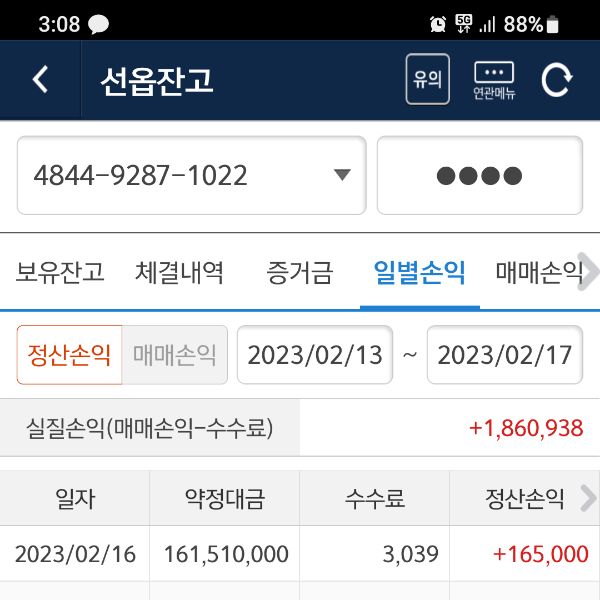Image resolution: width=600 pixels, height=600 pixels.
Task: Switch to the 증거금 tab
Action: (299, 272)
